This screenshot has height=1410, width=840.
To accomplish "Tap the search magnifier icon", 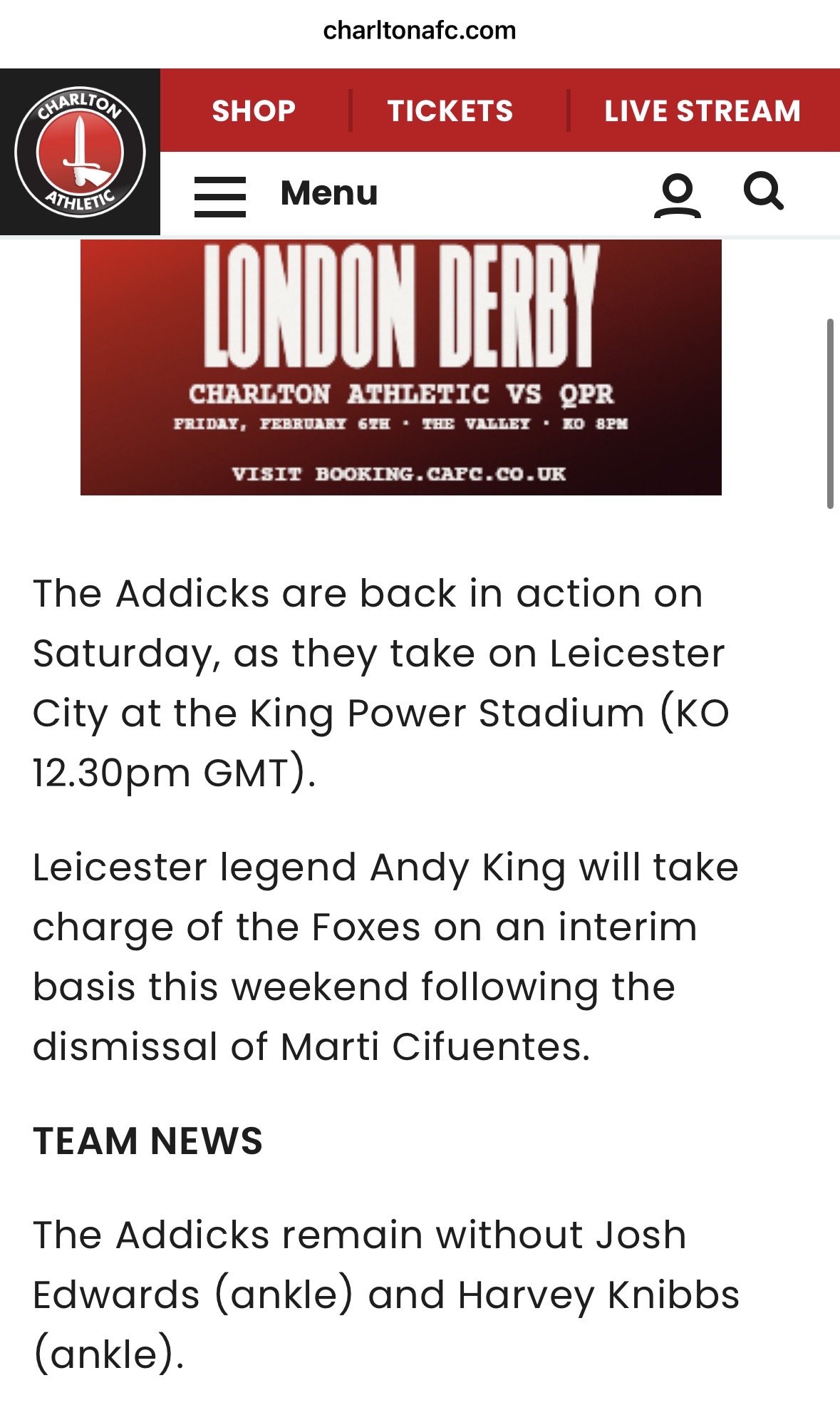I will click(763, 192).
